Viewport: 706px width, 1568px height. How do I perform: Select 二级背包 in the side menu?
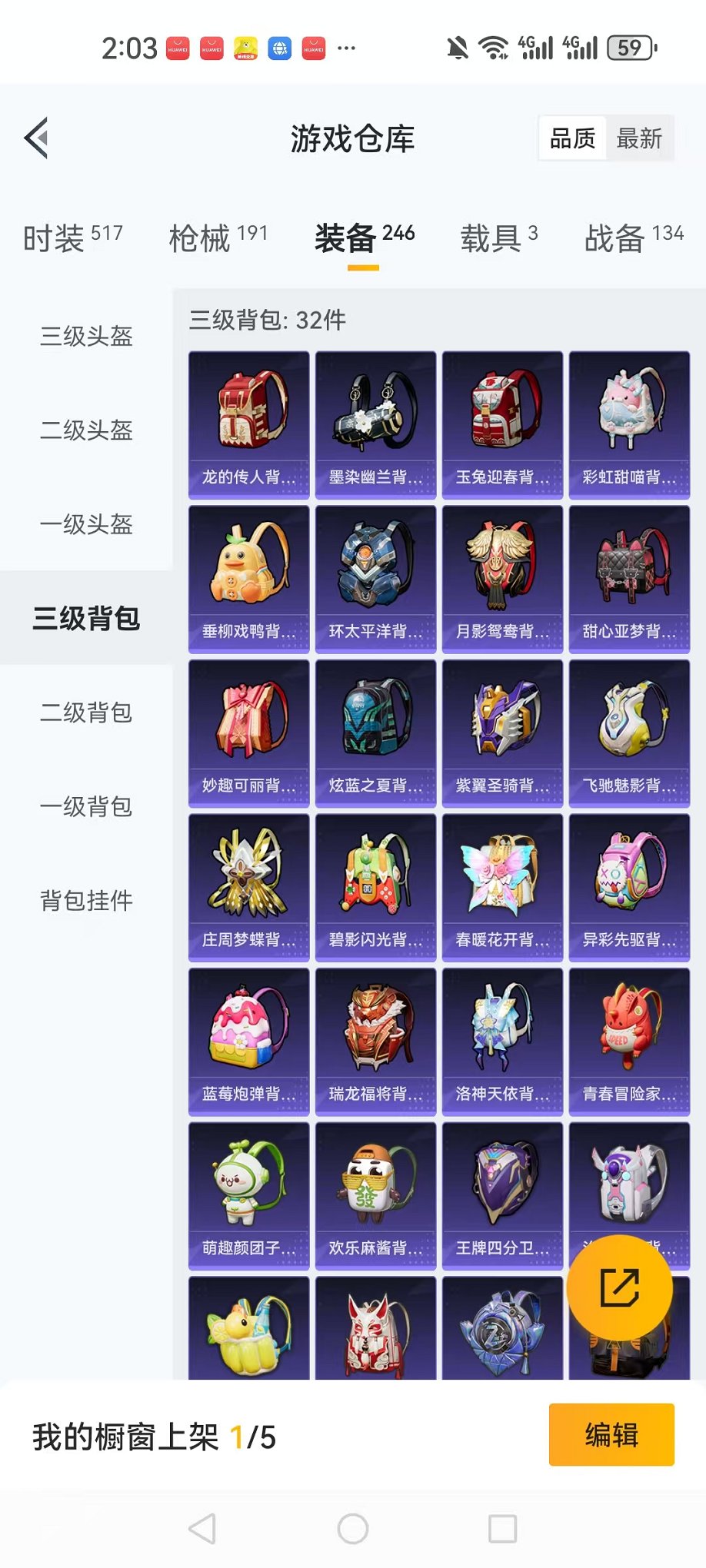coord(86,713)
